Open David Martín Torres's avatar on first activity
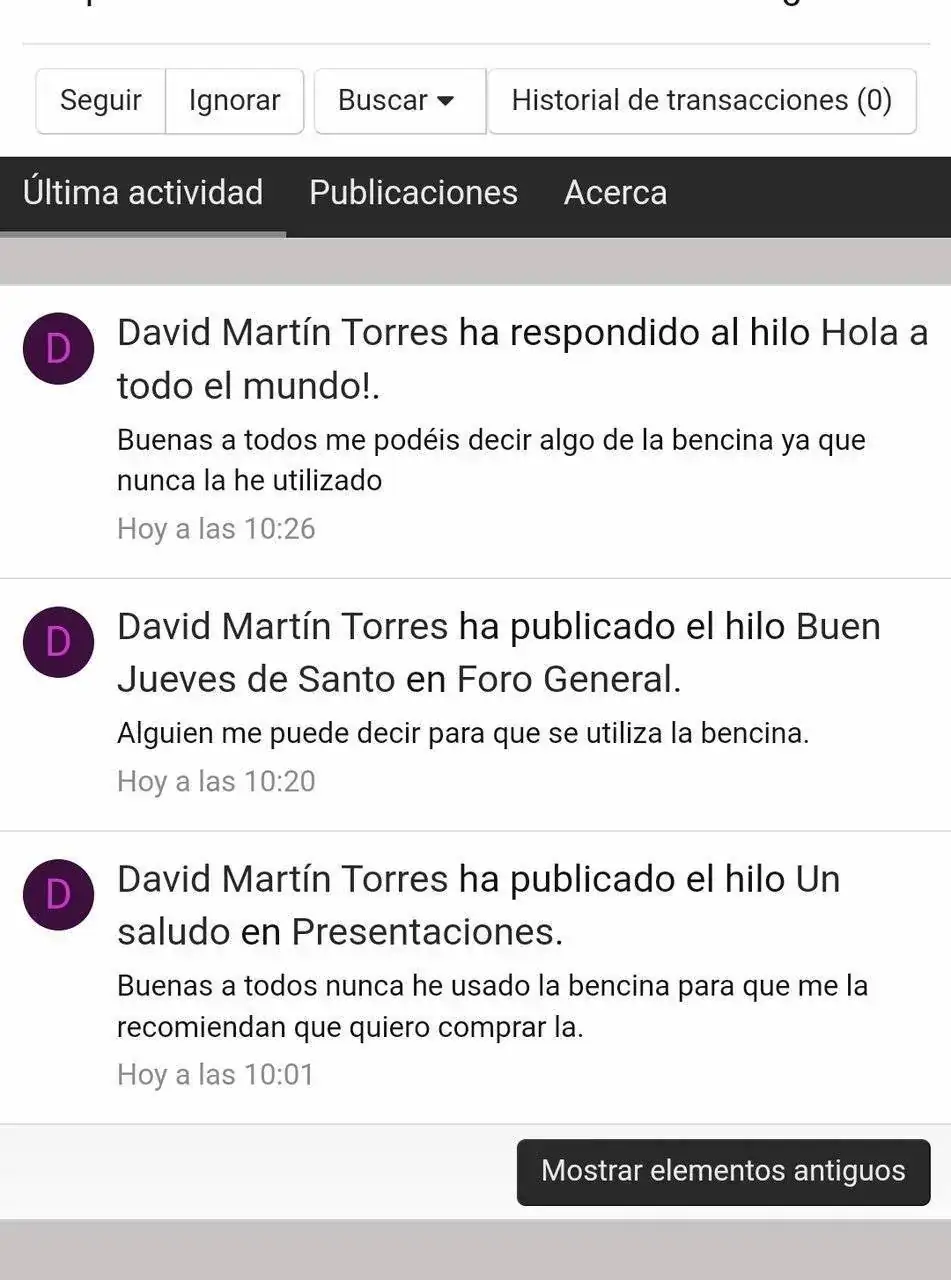 (x=57, y=348)
